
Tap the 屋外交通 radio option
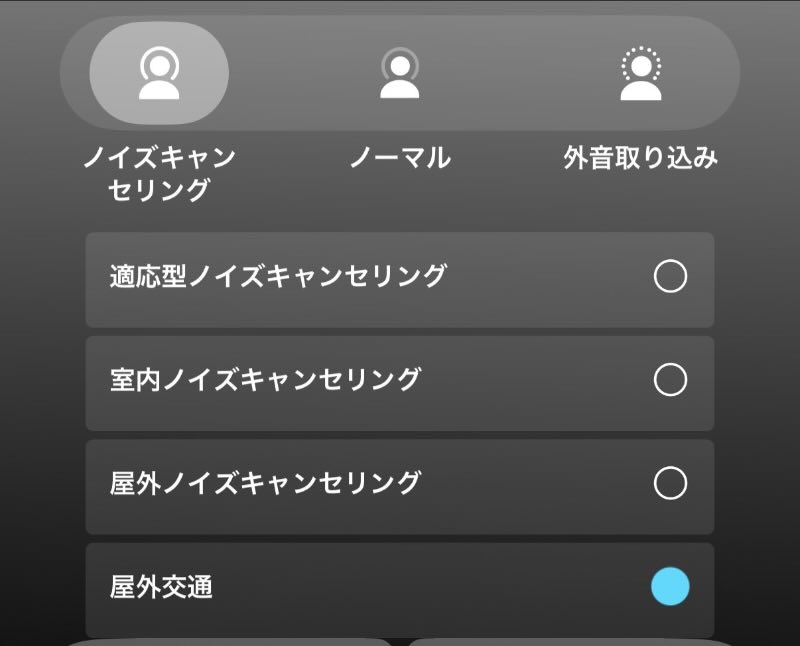(669, 587)
